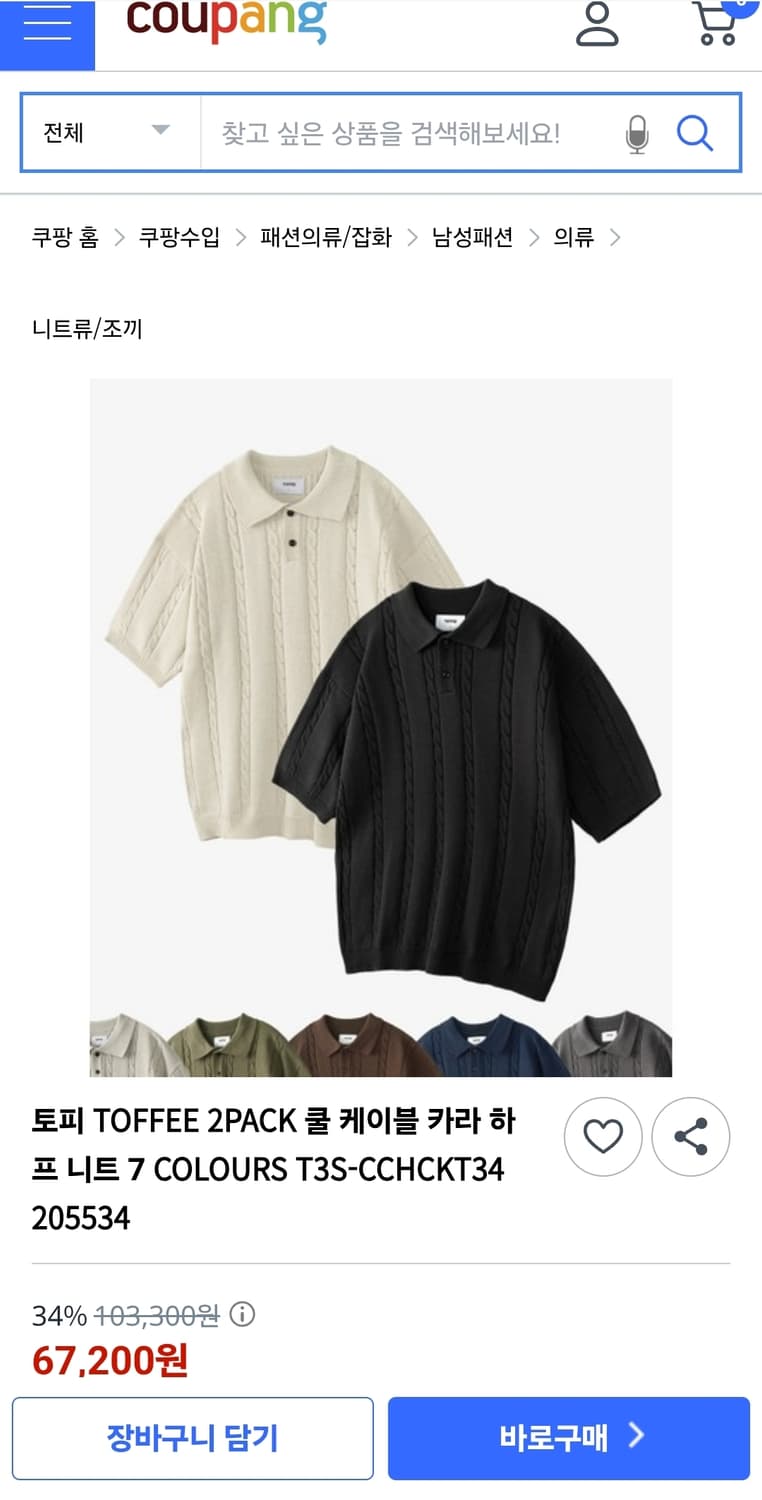The image size is (762, 1500).
Task: Start a voice search with the microphone icon
Action: [637, 133]
